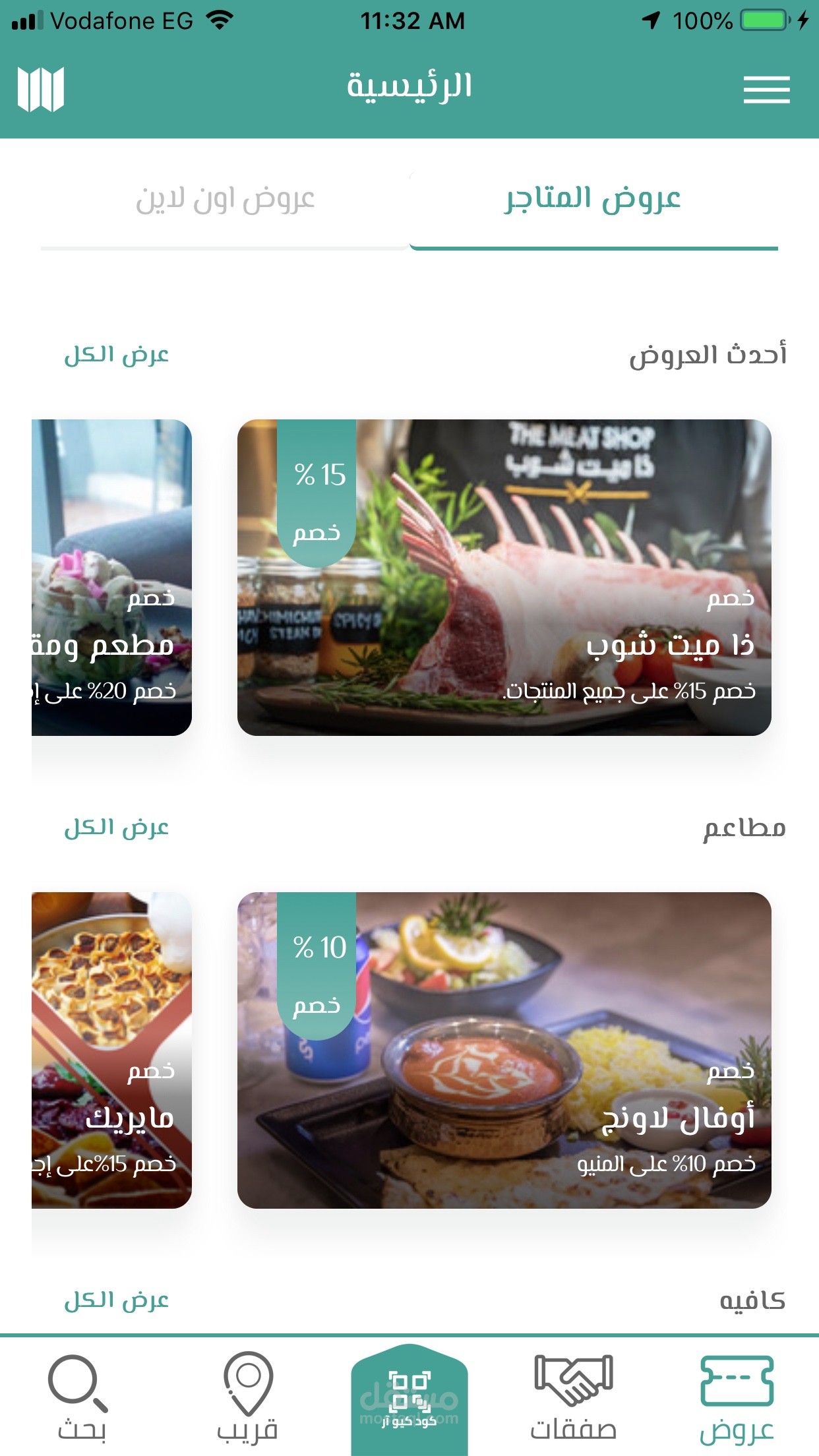Open the 20% restaurant offer card
The width and height of the screenshot is (819, 1456).
coord(112,578)
